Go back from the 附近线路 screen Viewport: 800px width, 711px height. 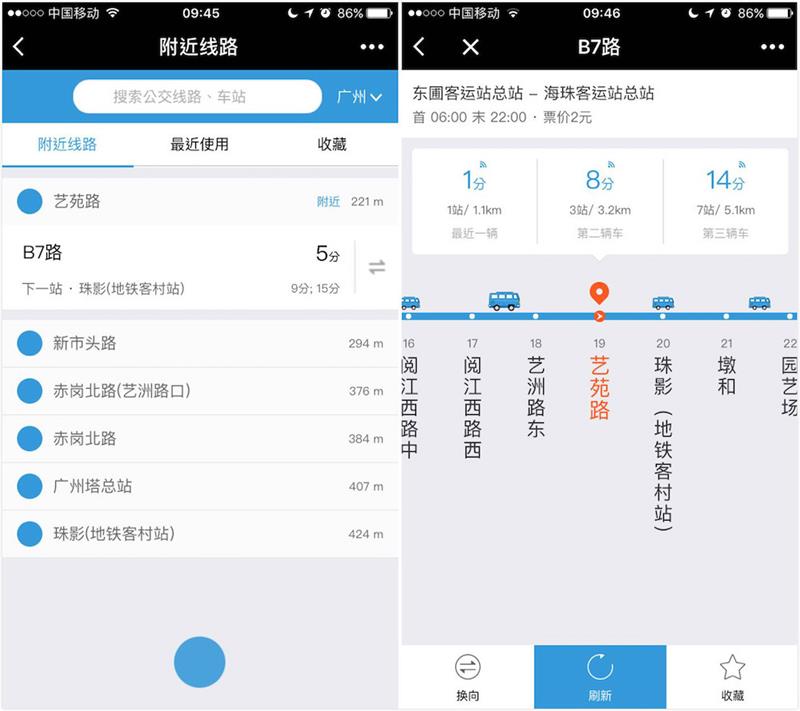click(x=19, y=47)
